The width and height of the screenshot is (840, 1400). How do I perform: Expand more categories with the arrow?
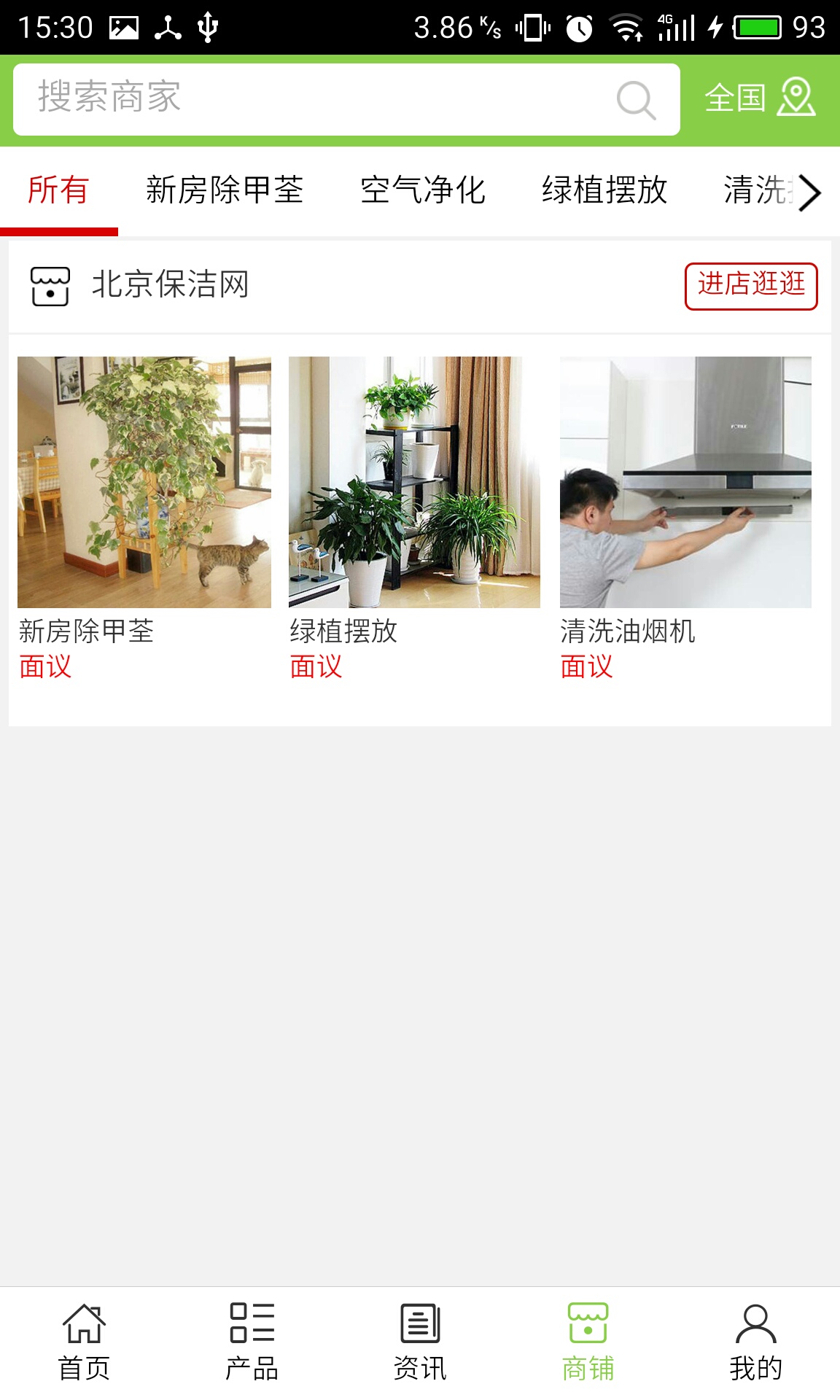(x=809, y=192)
